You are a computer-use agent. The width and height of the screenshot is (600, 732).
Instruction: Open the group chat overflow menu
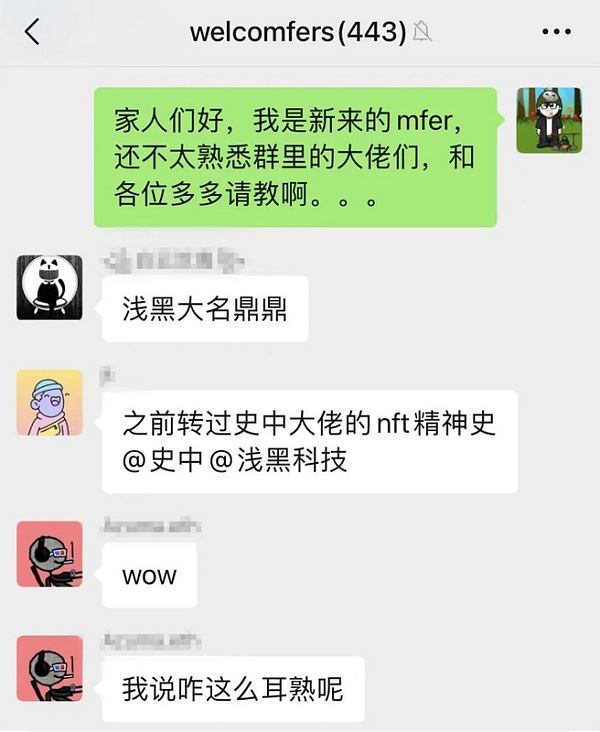(x=555, y=32)
